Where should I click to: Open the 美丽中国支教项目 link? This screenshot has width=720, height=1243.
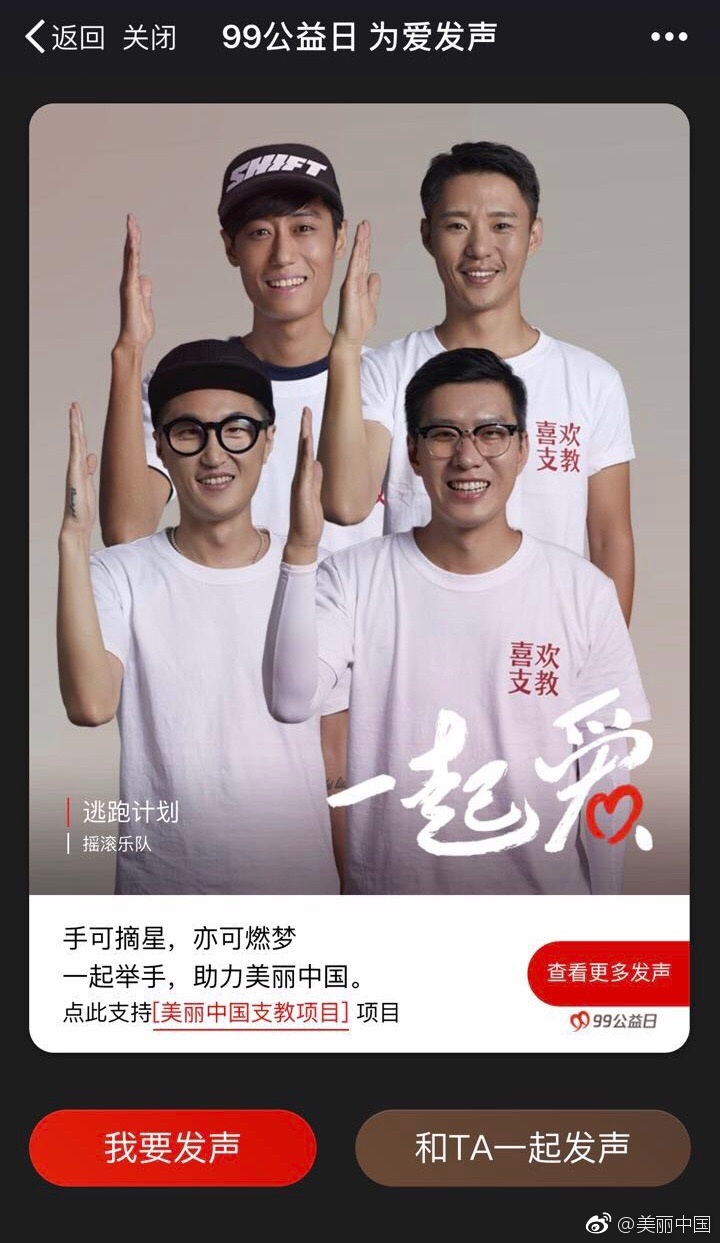point(251,1012)
